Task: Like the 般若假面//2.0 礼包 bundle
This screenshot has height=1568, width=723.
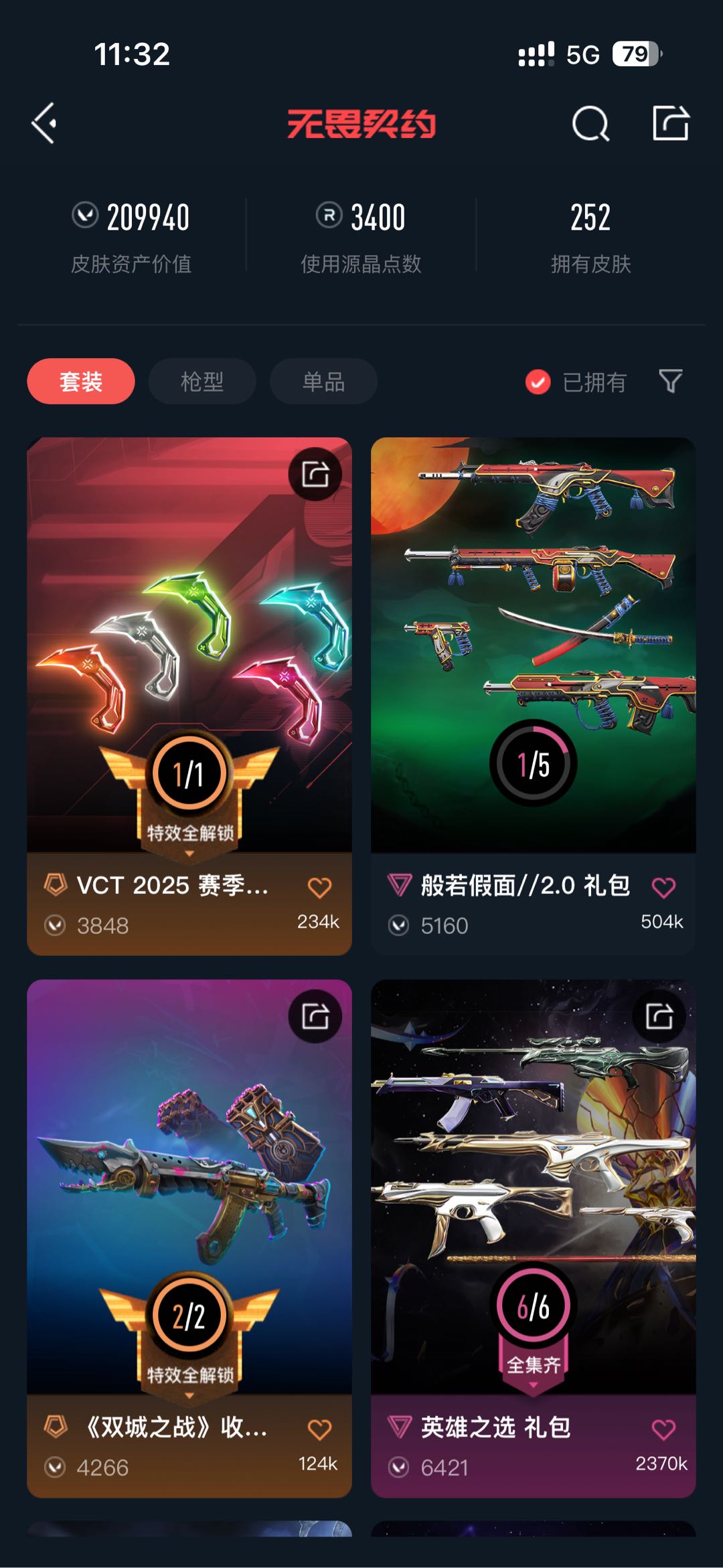Action: click(663, 888)
